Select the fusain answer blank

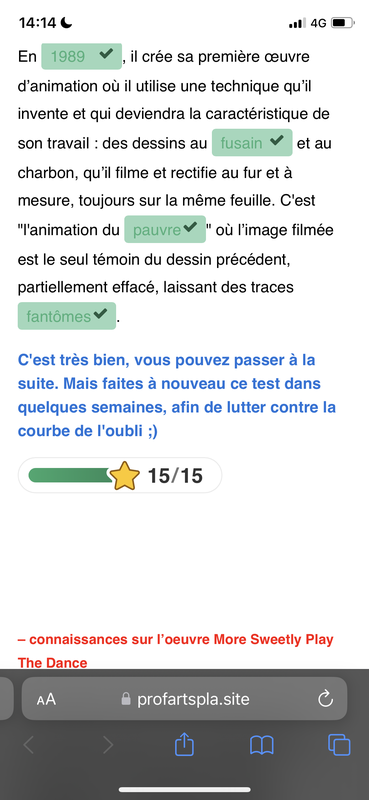252,143
